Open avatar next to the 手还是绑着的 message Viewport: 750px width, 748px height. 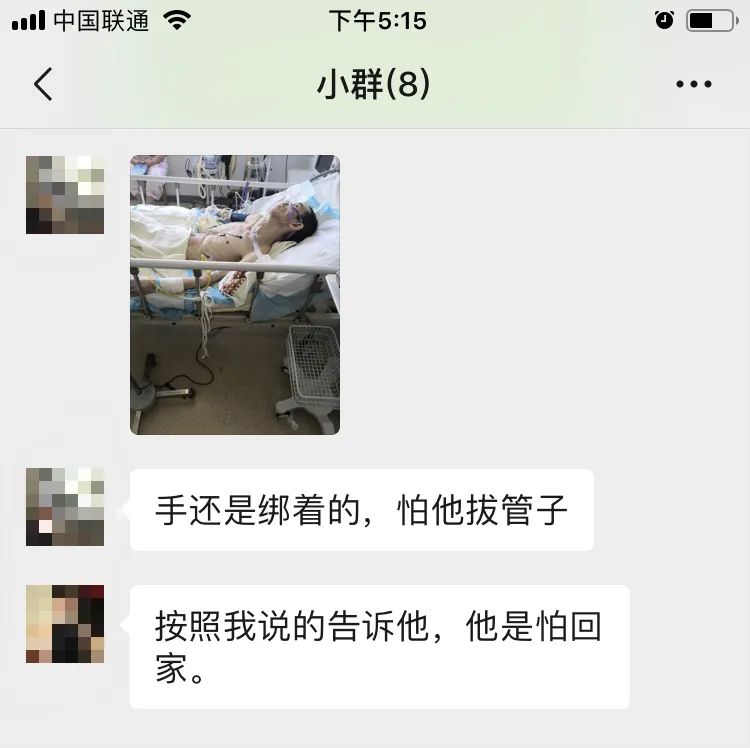point(65,507)
